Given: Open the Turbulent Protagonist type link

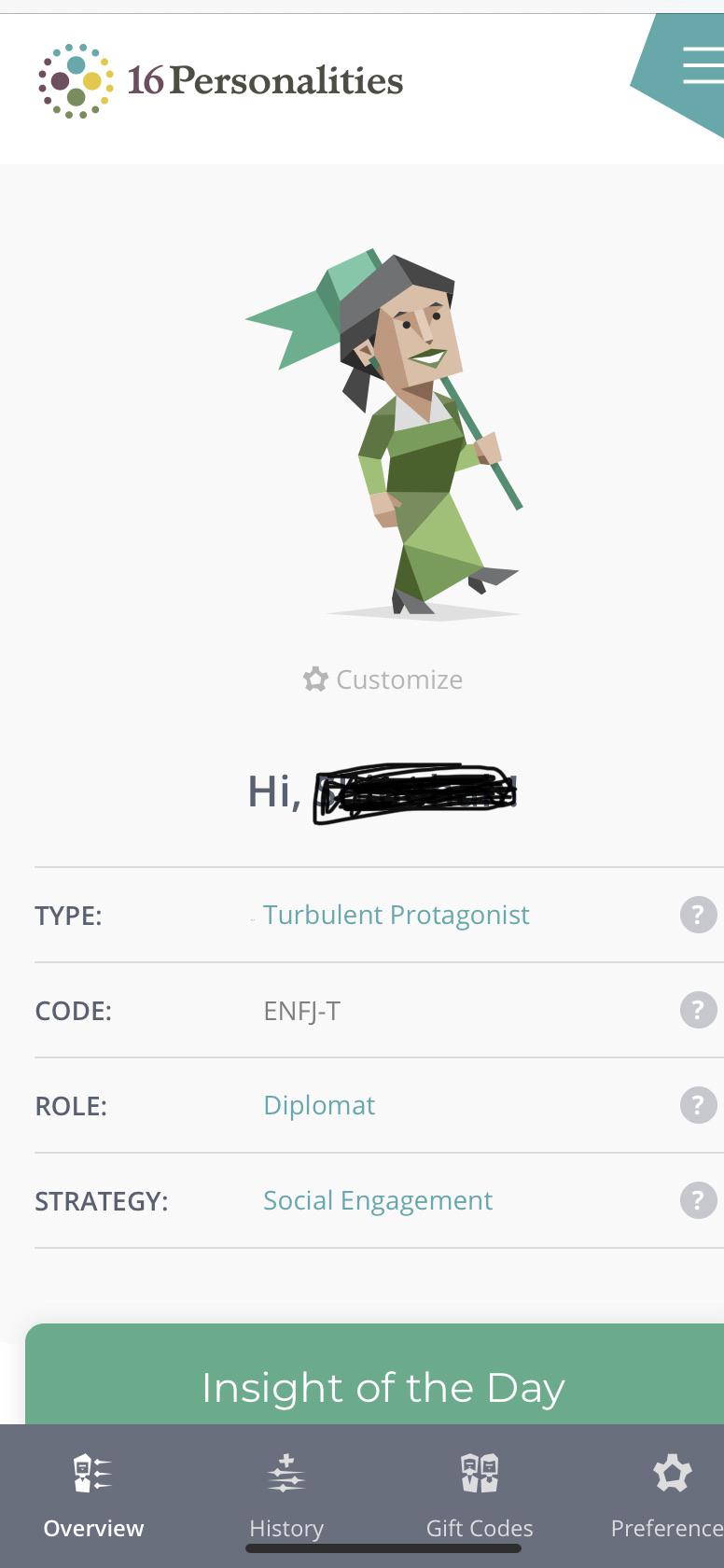Looking at the screenshot, I should pyautogui.click(x=396, y=915).
